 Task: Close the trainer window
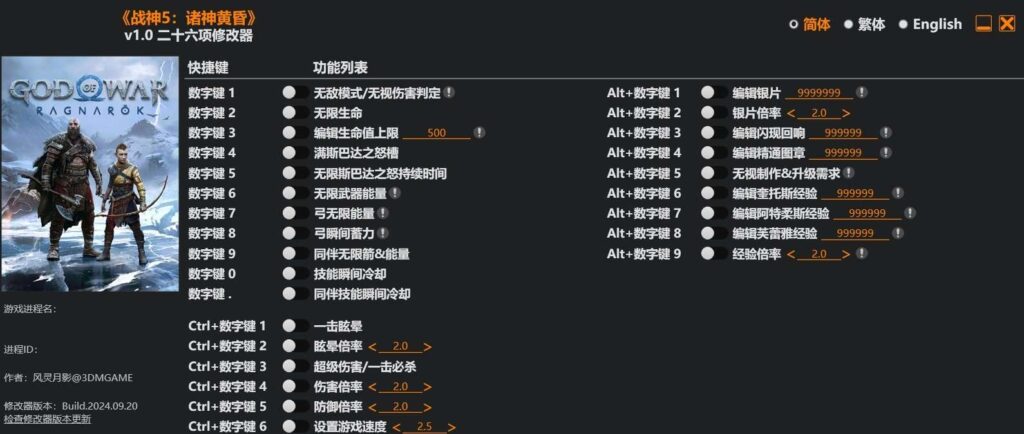pyautogui.click(x=1007, y=24)
